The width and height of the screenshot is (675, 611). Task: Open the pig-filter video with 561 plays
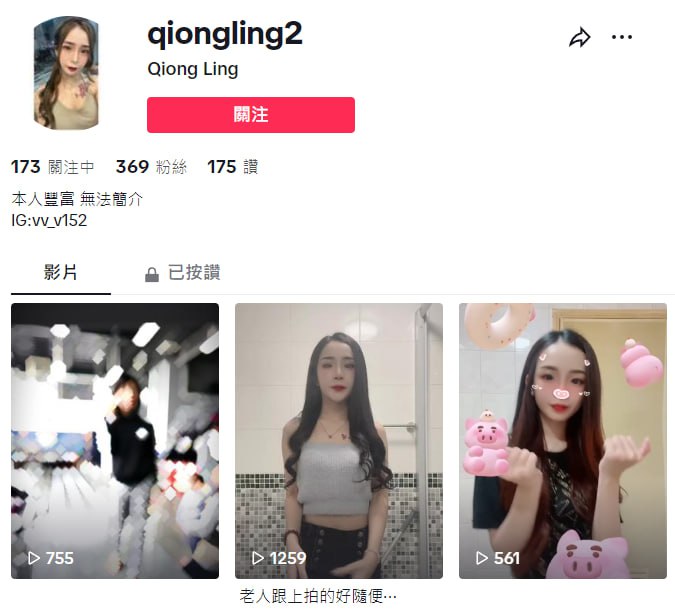[563, 440]
